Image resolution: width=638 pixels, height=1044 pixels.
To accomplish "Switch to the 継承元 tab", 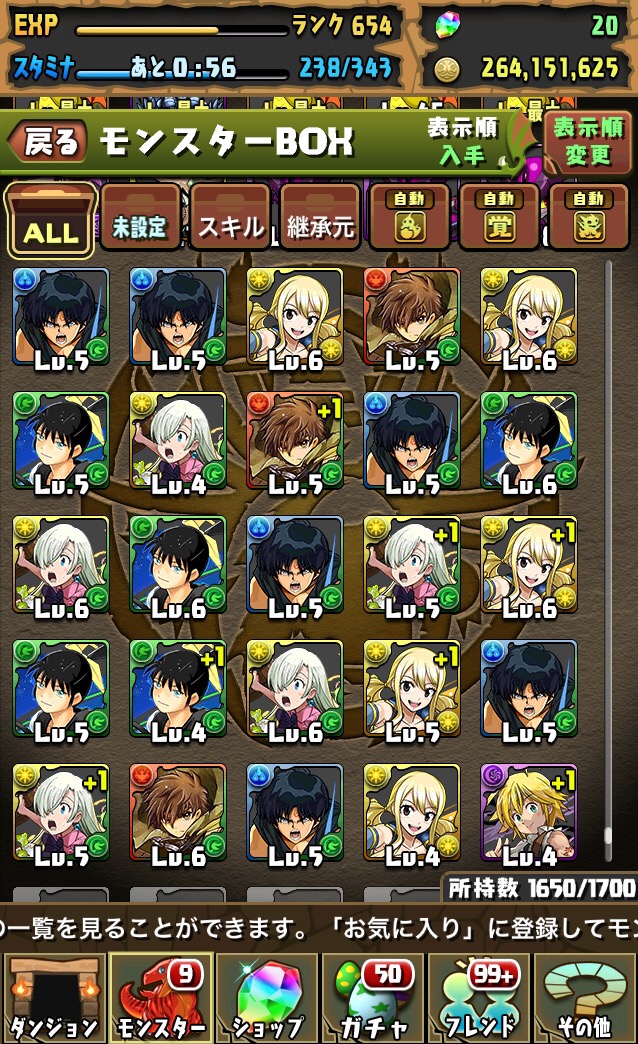I will pos(320,219).
